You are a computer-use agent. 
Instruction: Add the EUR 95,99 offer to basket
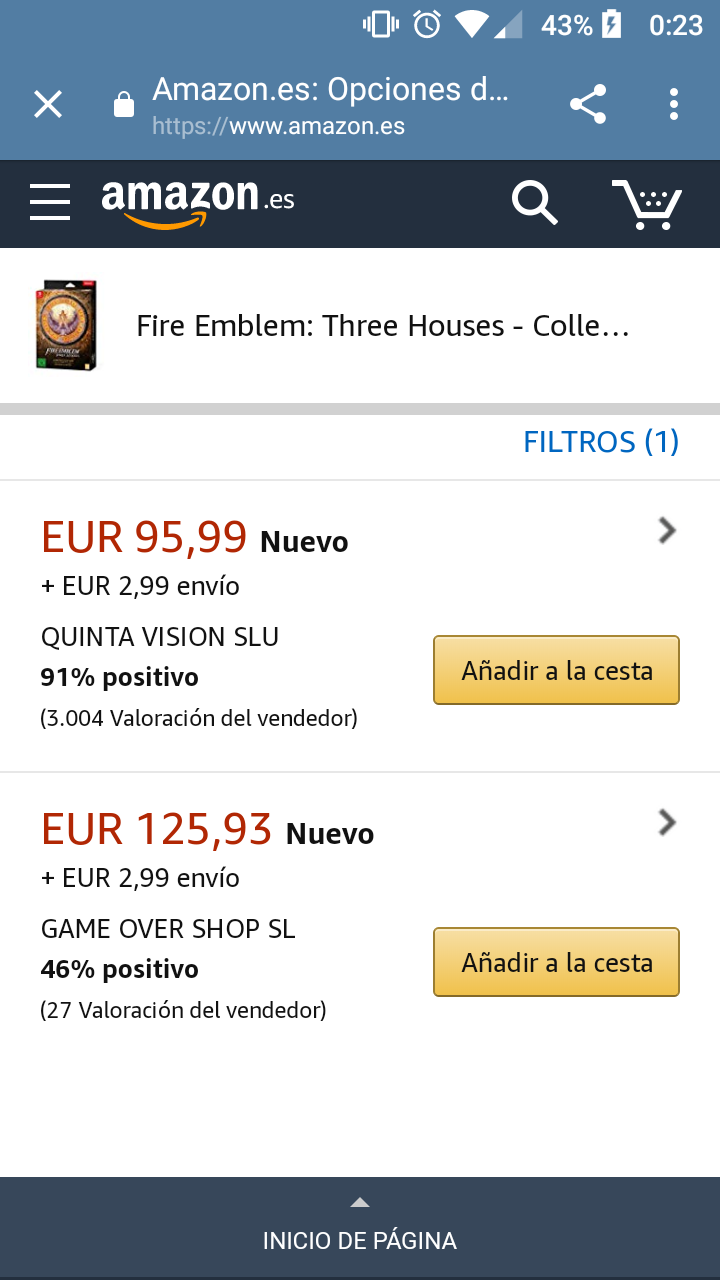[x=556, y=671]
